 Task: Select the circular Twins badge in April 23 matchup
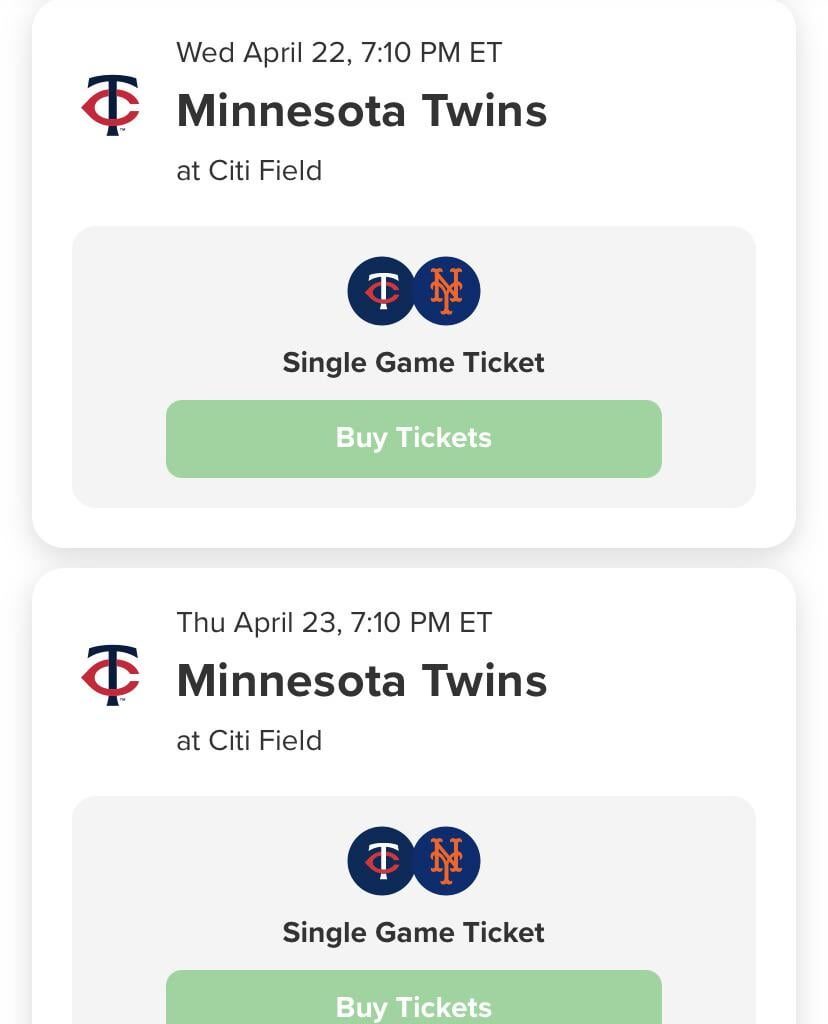381,861
